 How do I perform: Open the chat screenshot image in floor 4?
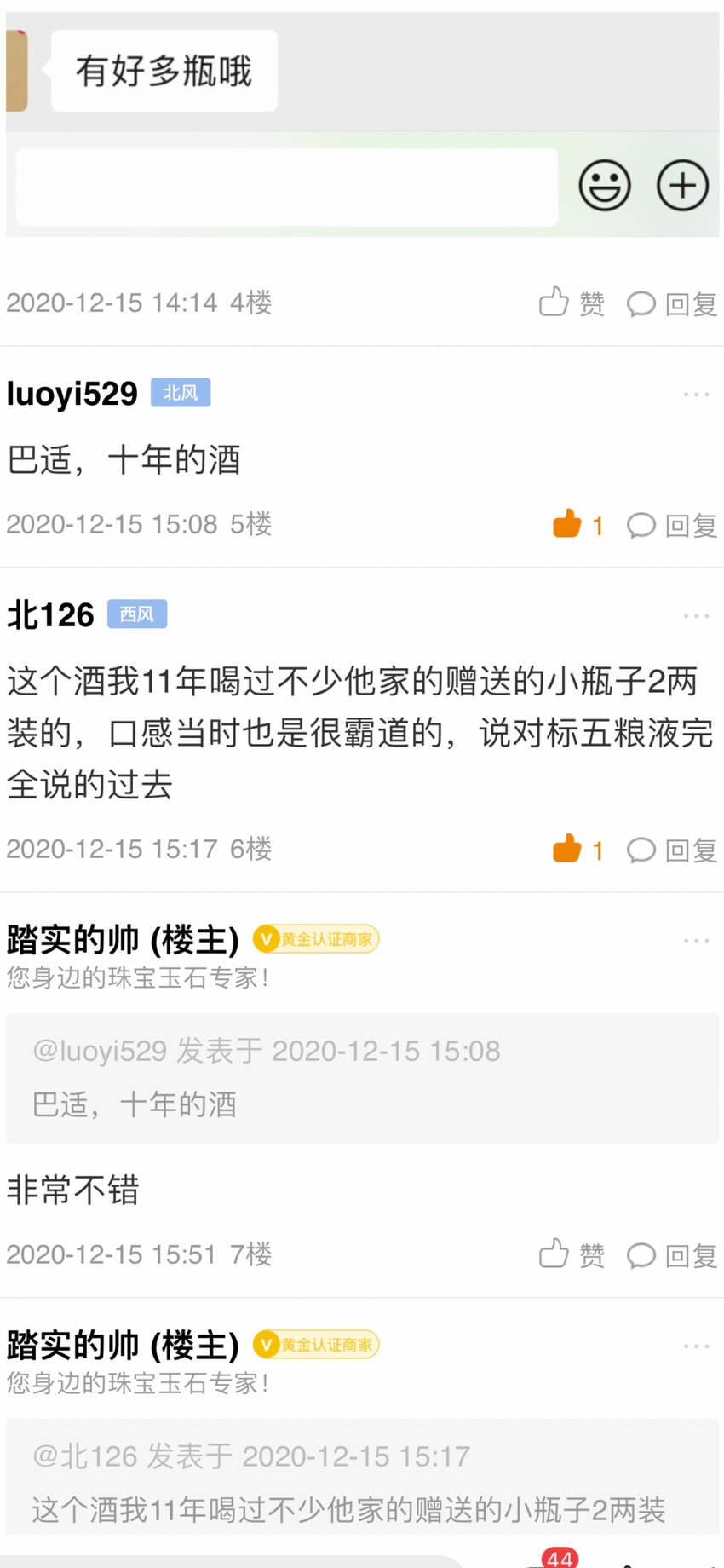pyautogui.click(x=362, y=124)
